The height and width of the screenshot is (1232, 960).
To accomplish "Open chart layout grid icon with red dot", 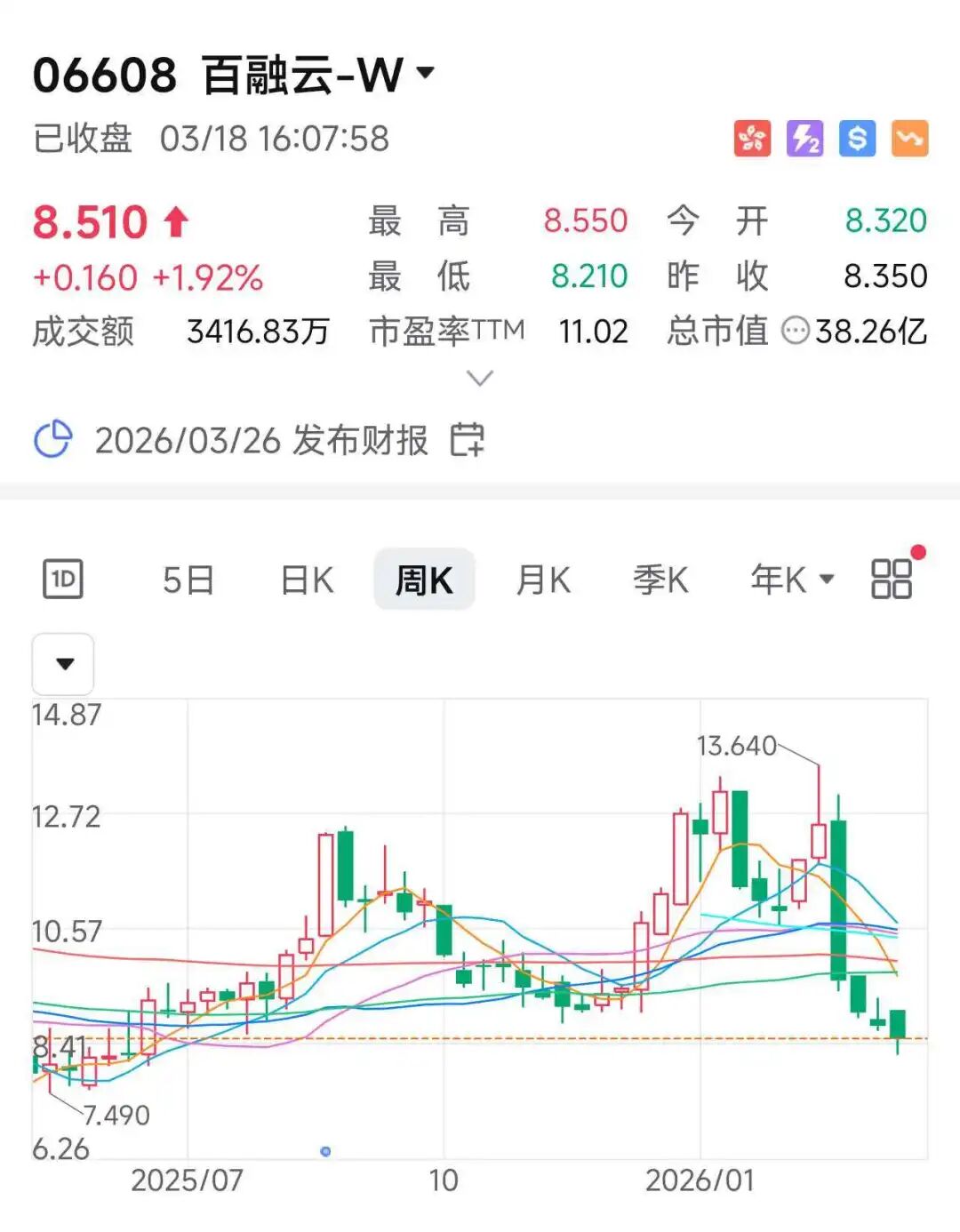I will (x=892, y=579).
